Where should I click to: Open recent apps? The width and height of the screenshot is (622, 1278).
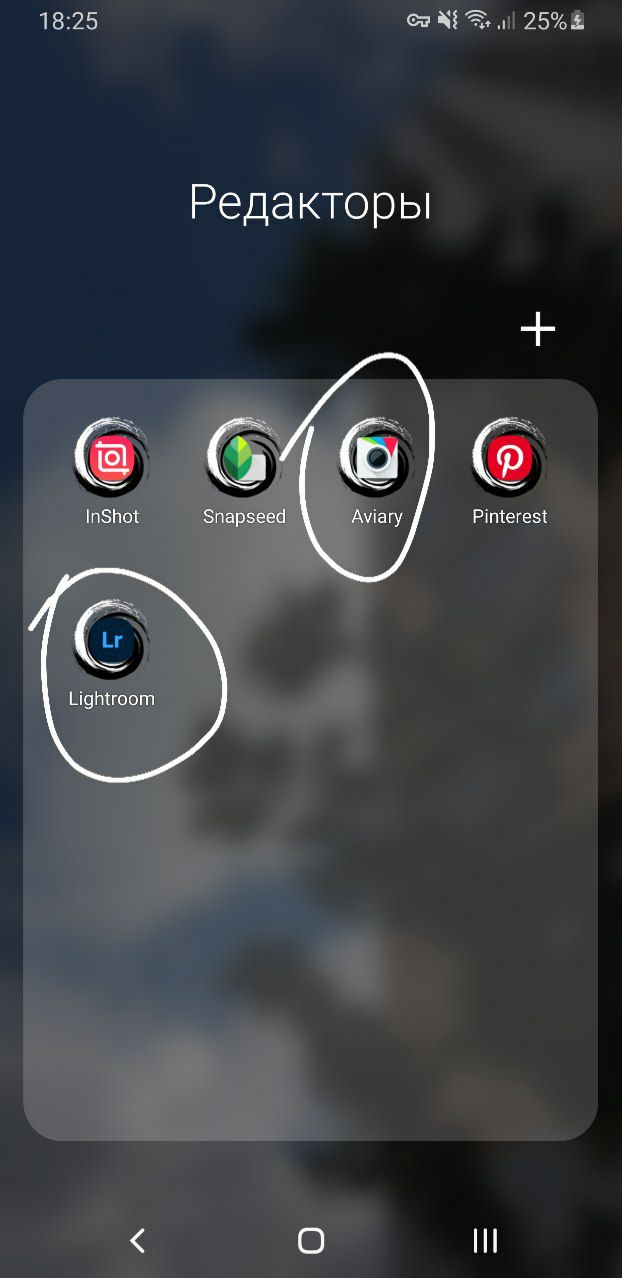tap(485, 1241)
